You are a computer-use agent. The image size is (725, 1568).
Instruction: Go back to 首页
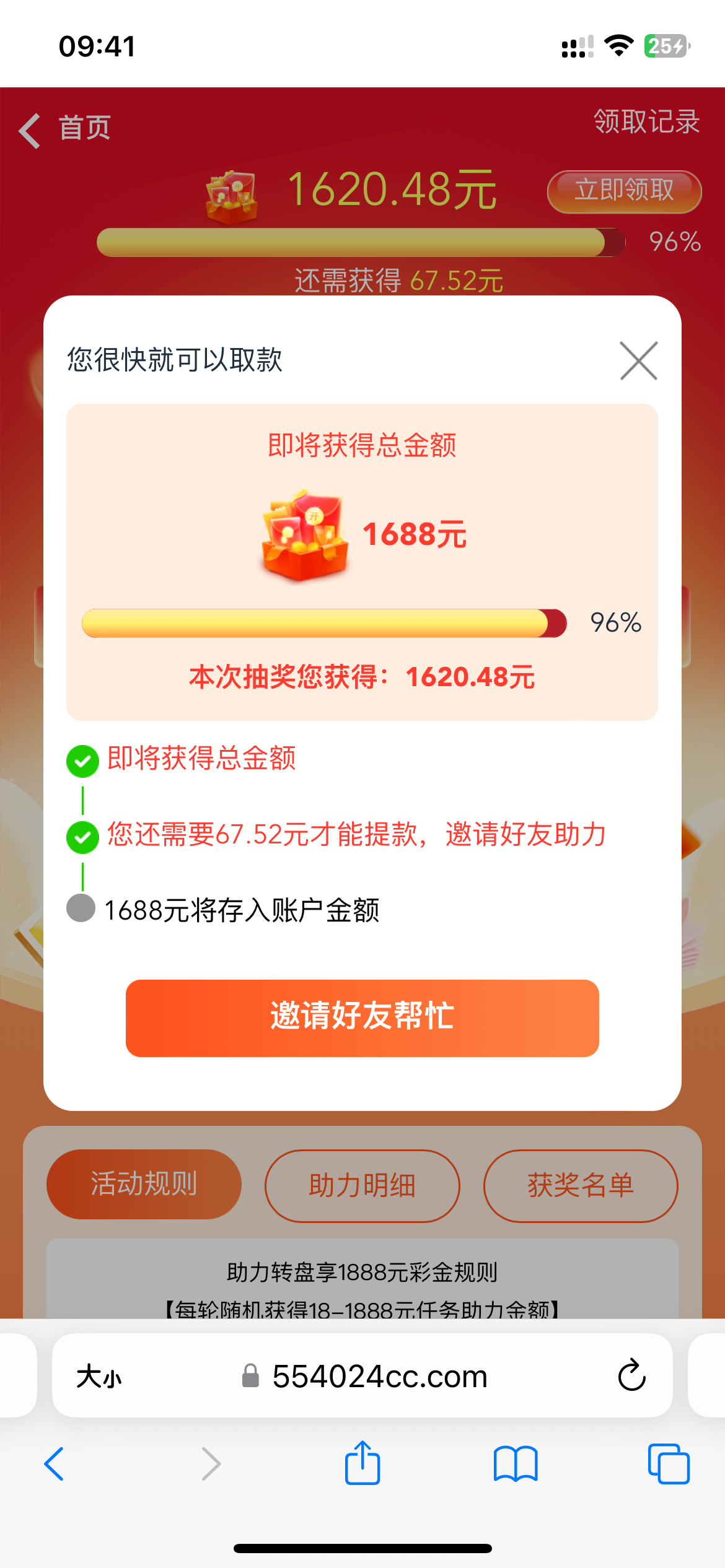(x=65, y=129)
